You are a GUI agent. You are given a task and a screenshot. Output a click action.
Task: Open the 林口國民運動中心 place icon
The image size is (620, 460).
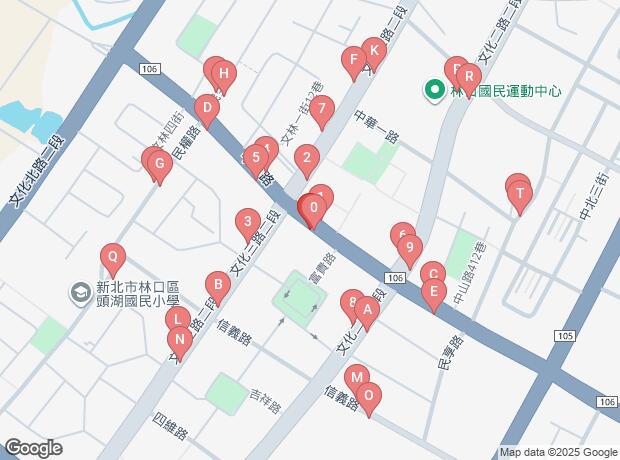pyautogui.click(x=435, y=91)
